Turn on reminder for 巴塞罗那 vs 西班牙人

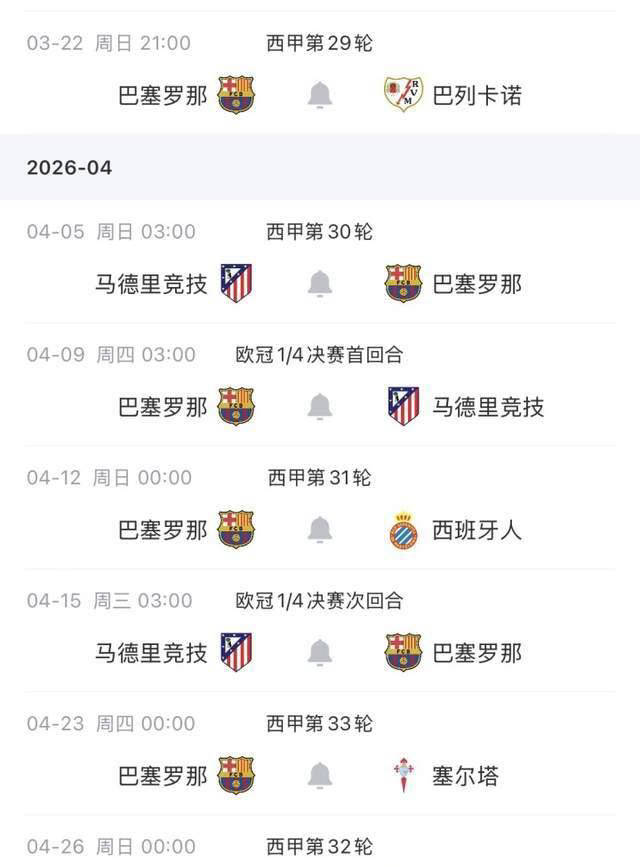click(320, 529)
